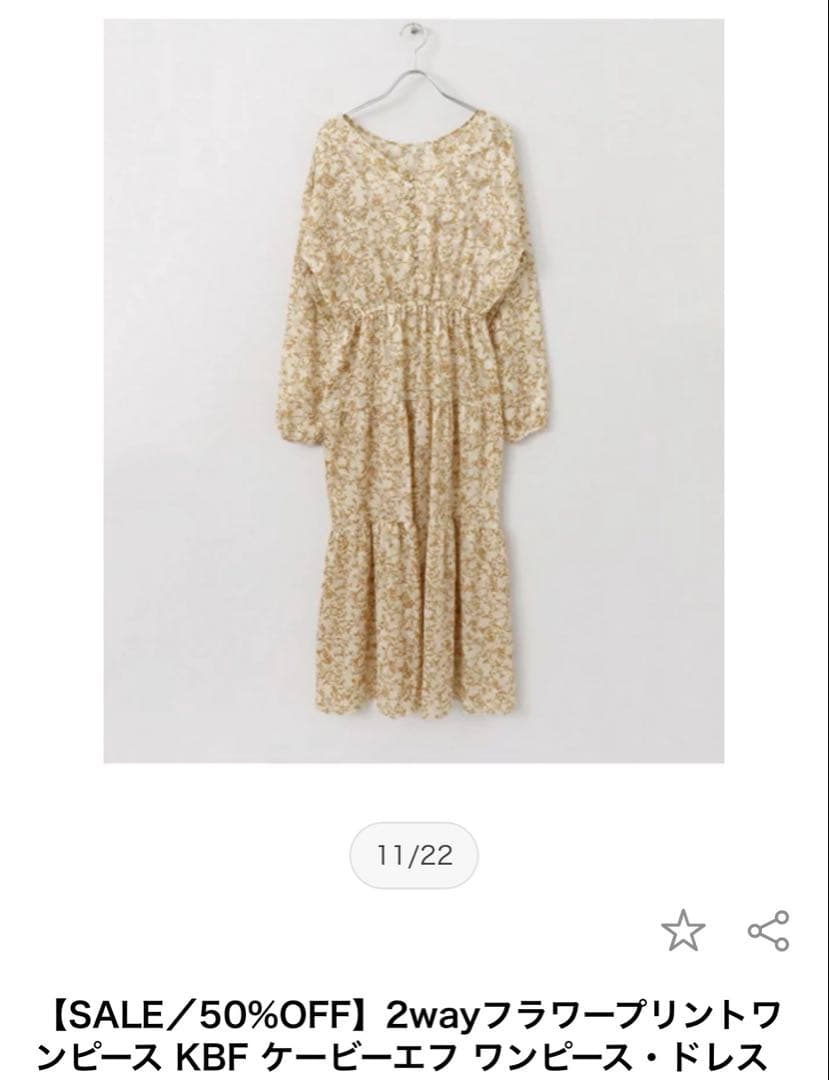Screen dimensions: 829x1080
Task: Add this dress to favorites with the star
Action: (x=683, y=931)
